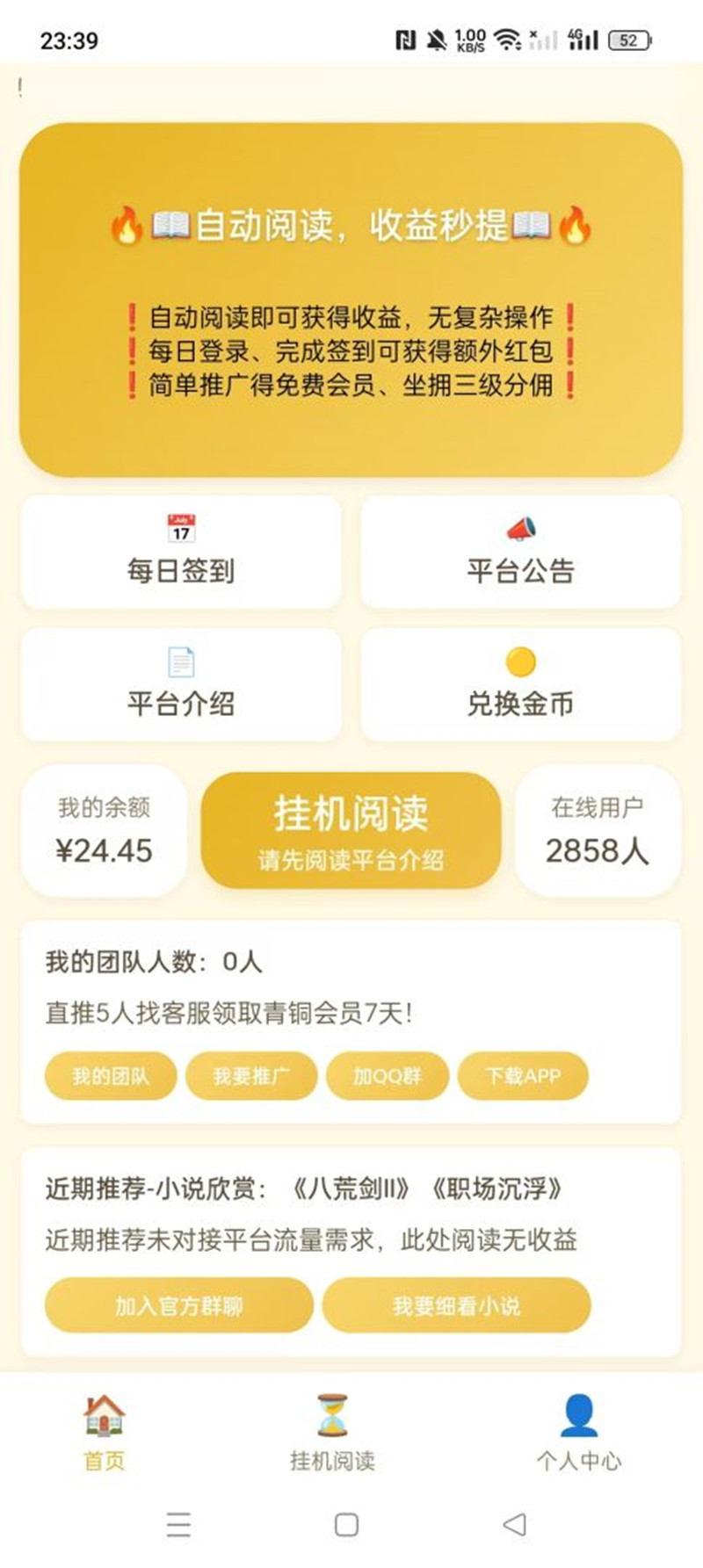Switch to the 挂机阅读 bottom tab

tap(333, 1434)
